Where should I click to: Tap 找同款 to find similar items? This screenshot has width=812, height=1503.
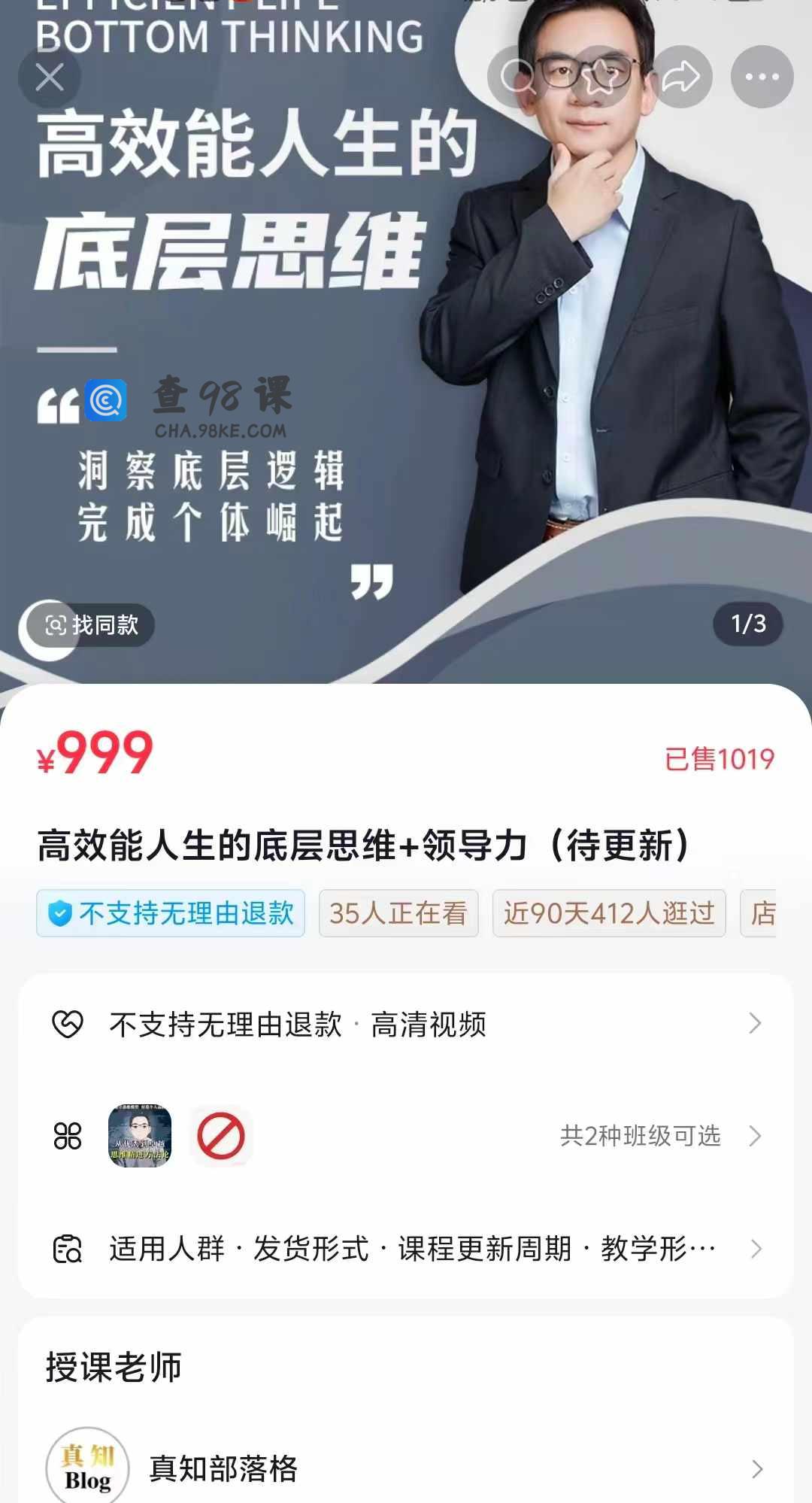pos(92,624)
